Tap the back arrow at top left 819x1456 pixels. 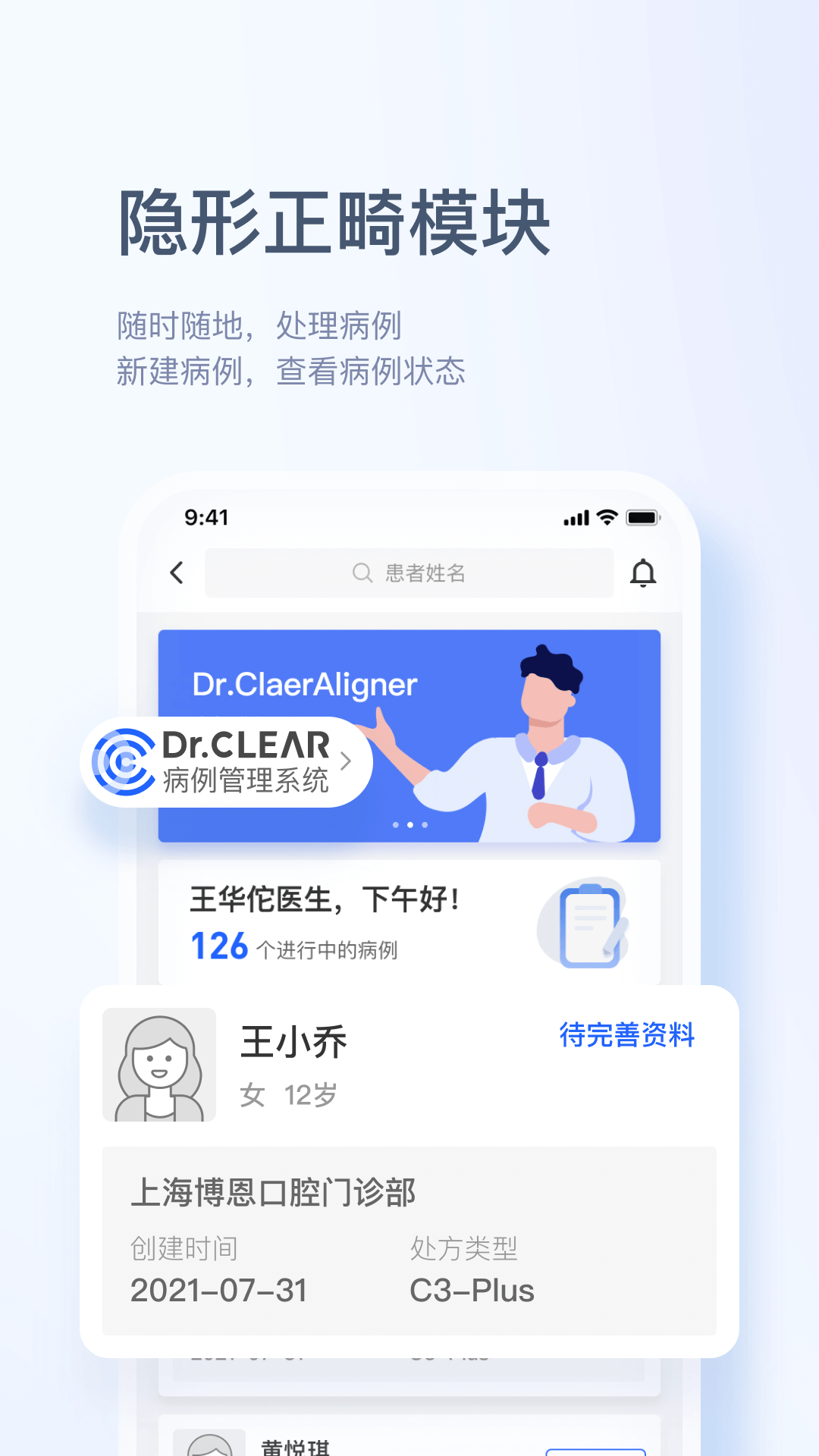click(x=176, y=574)
